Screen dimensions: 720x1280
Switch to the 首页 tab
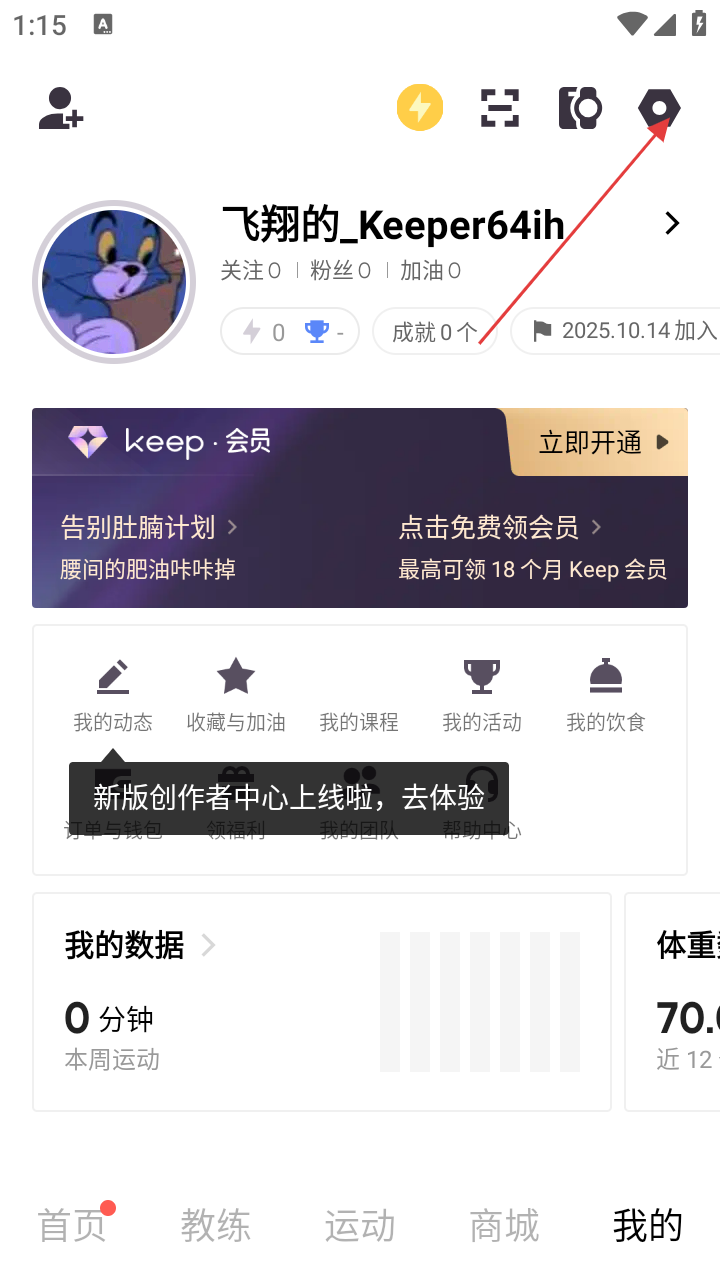coord(72,1225)
